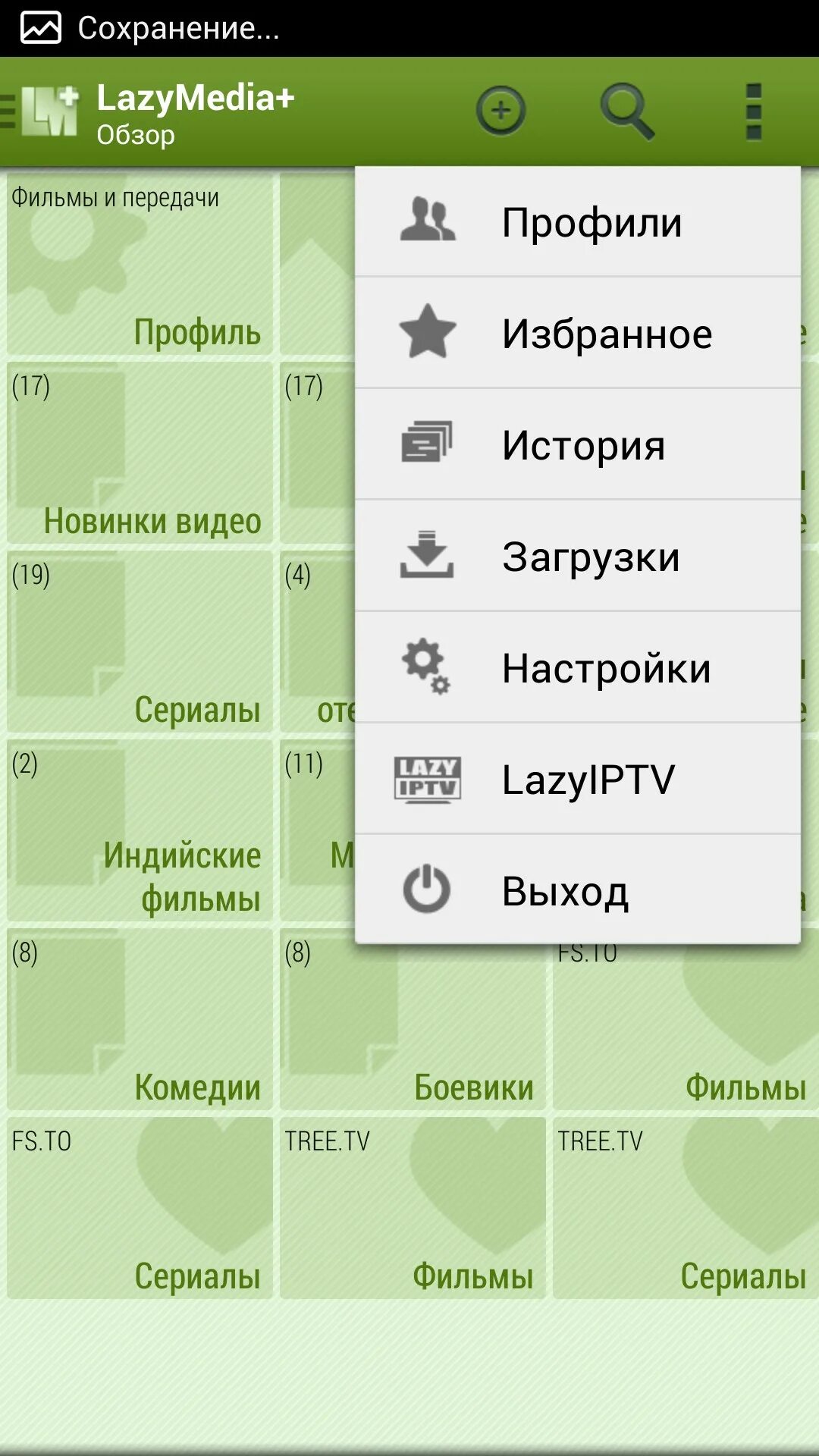Open Избранное favorites

point(576,334)
